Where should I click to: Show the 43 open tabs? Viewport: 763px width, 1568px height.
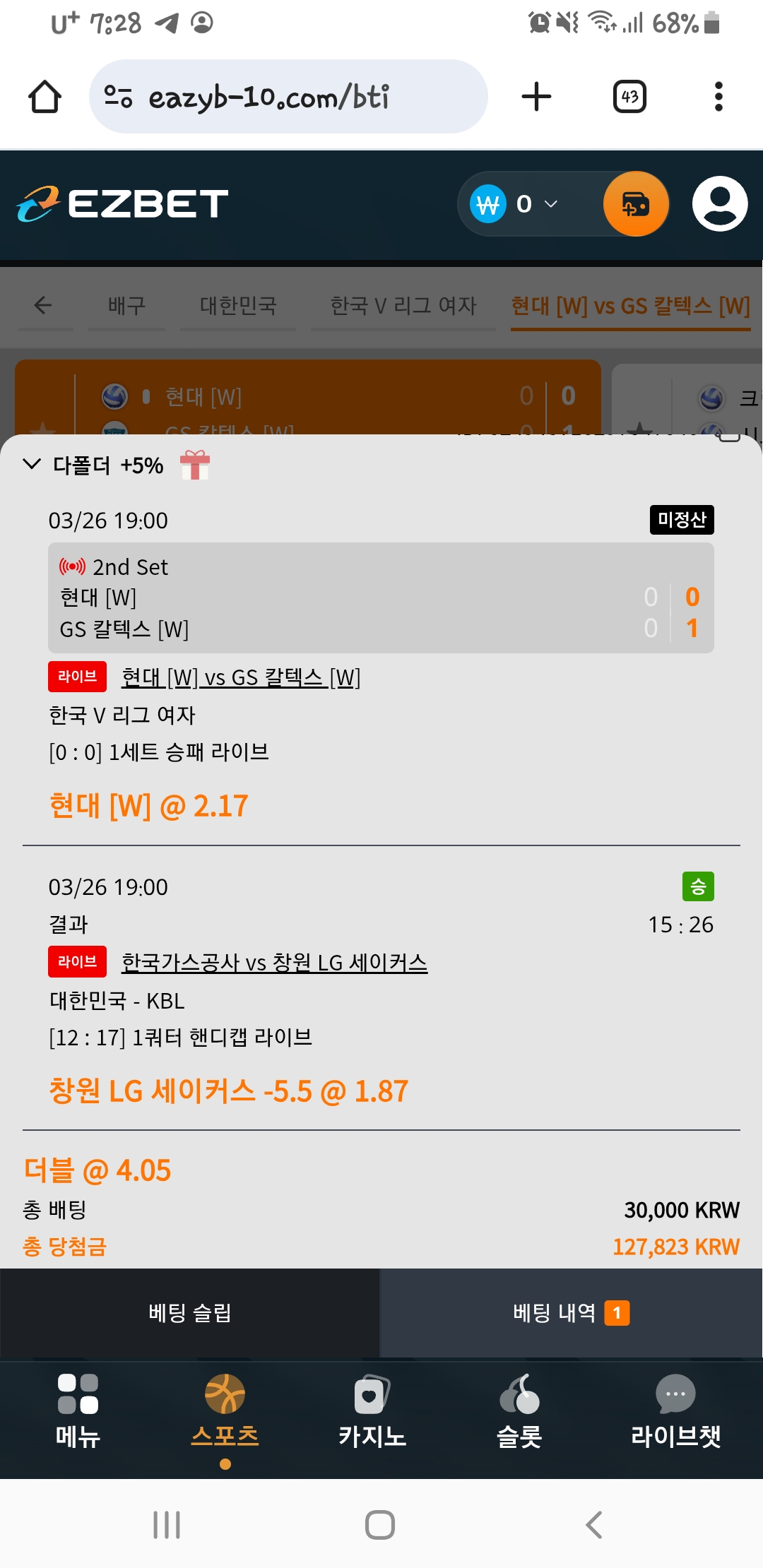(x=629, y=97)
